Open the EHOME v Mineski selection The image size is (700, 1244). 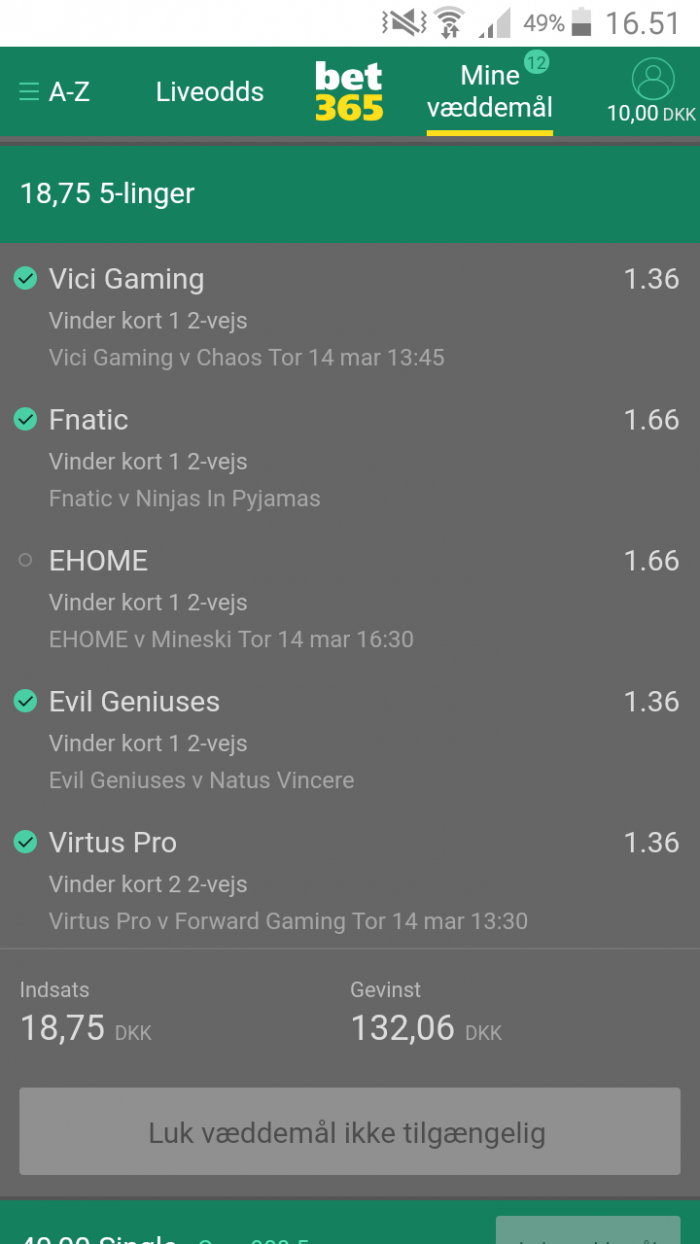(x=350, y=596)
